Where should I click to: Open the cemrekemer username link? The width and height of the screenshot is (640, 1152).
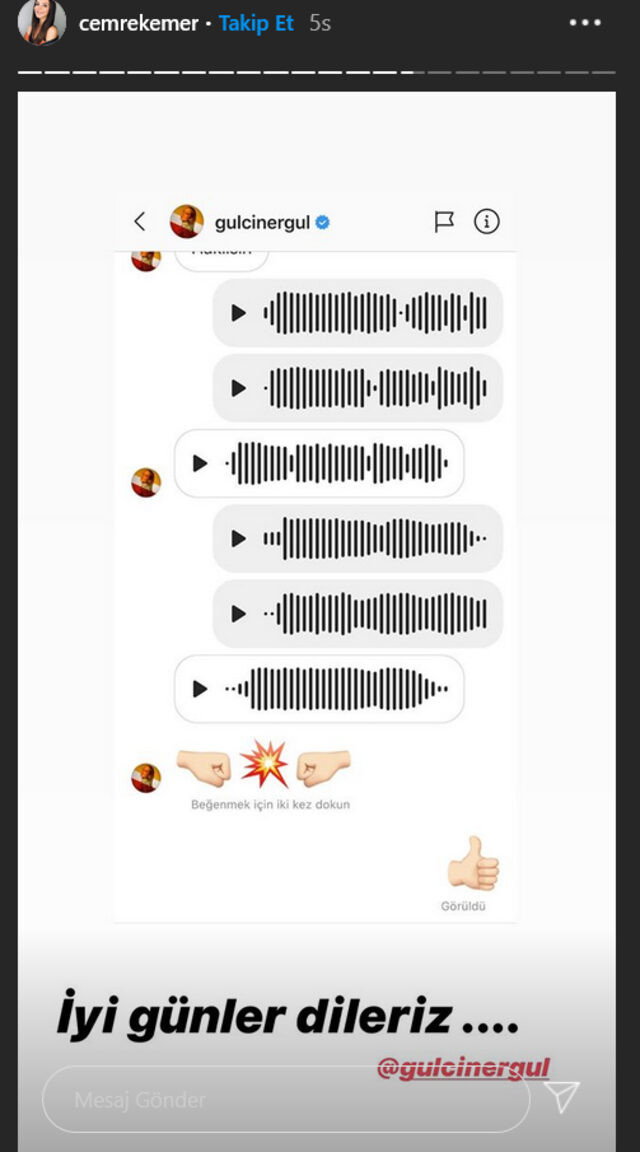point(138,23)
